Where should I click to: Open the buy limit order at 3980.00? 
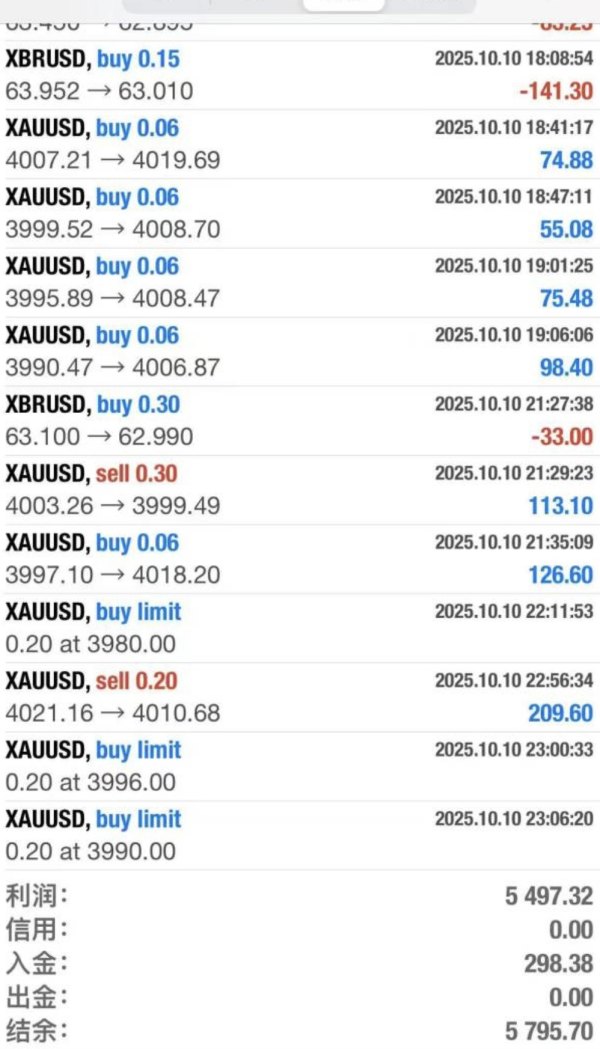[x=300, y=628]
